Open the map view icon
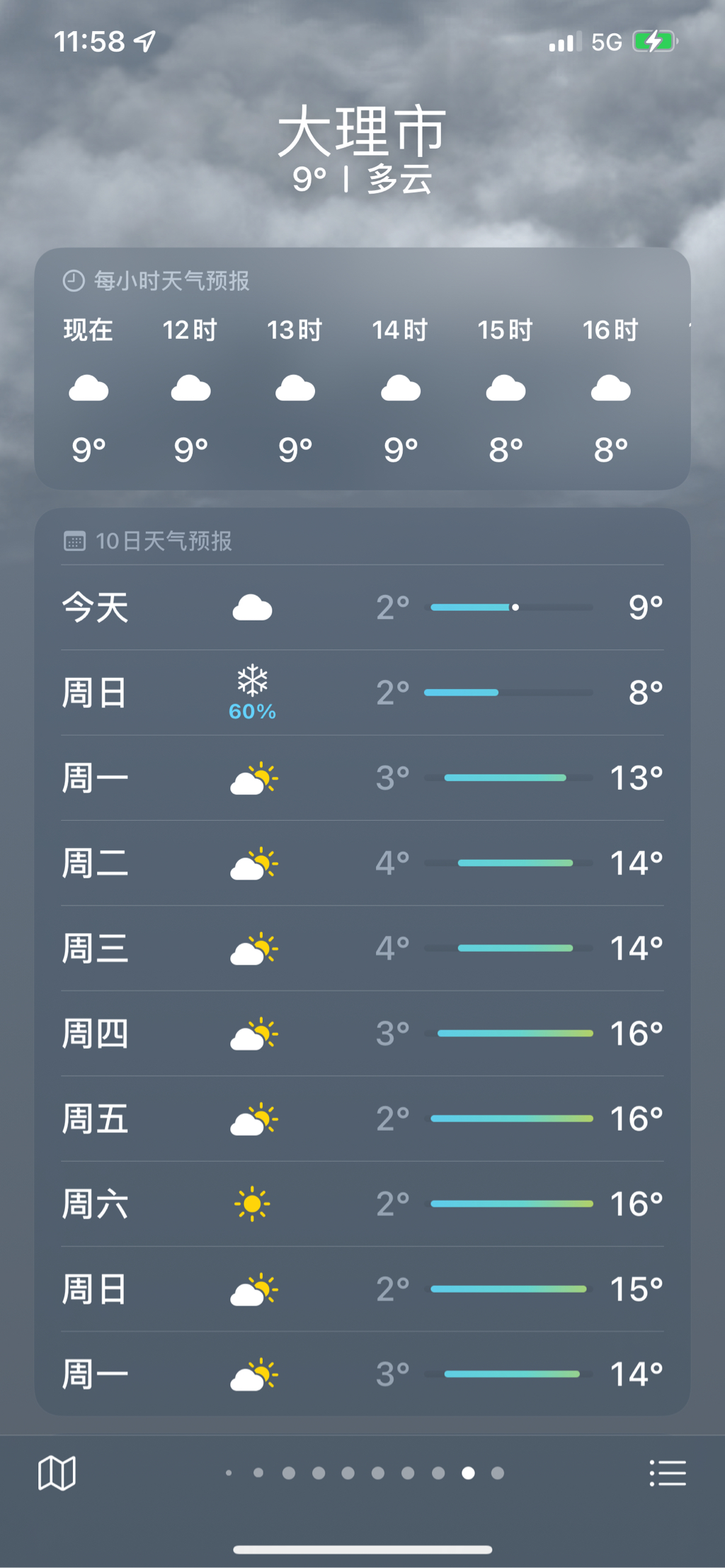Screen dimensions: 725x1568 pos(57,1473)
